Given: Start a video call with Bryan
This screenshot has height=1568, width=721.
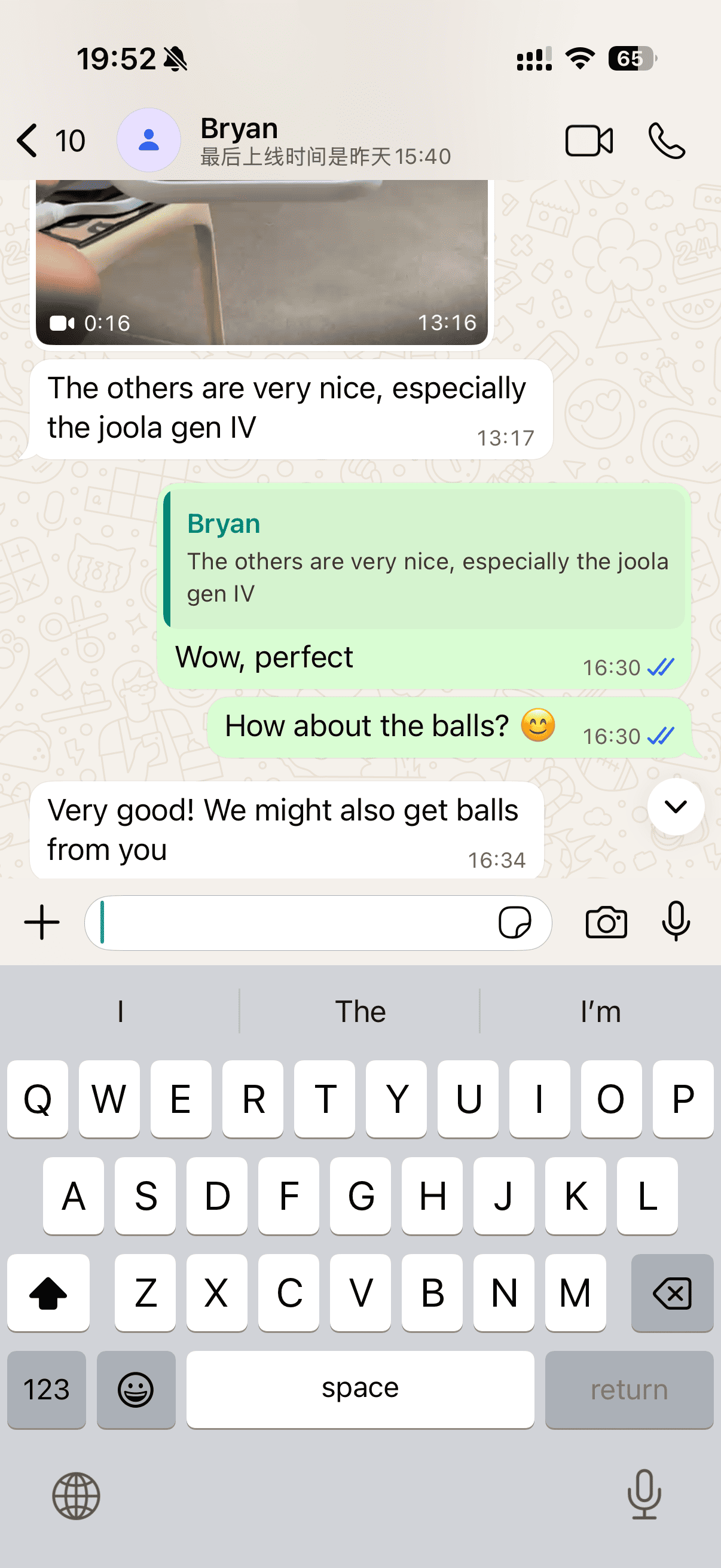Looking at the screenshot, I should (x=588, y=141).
